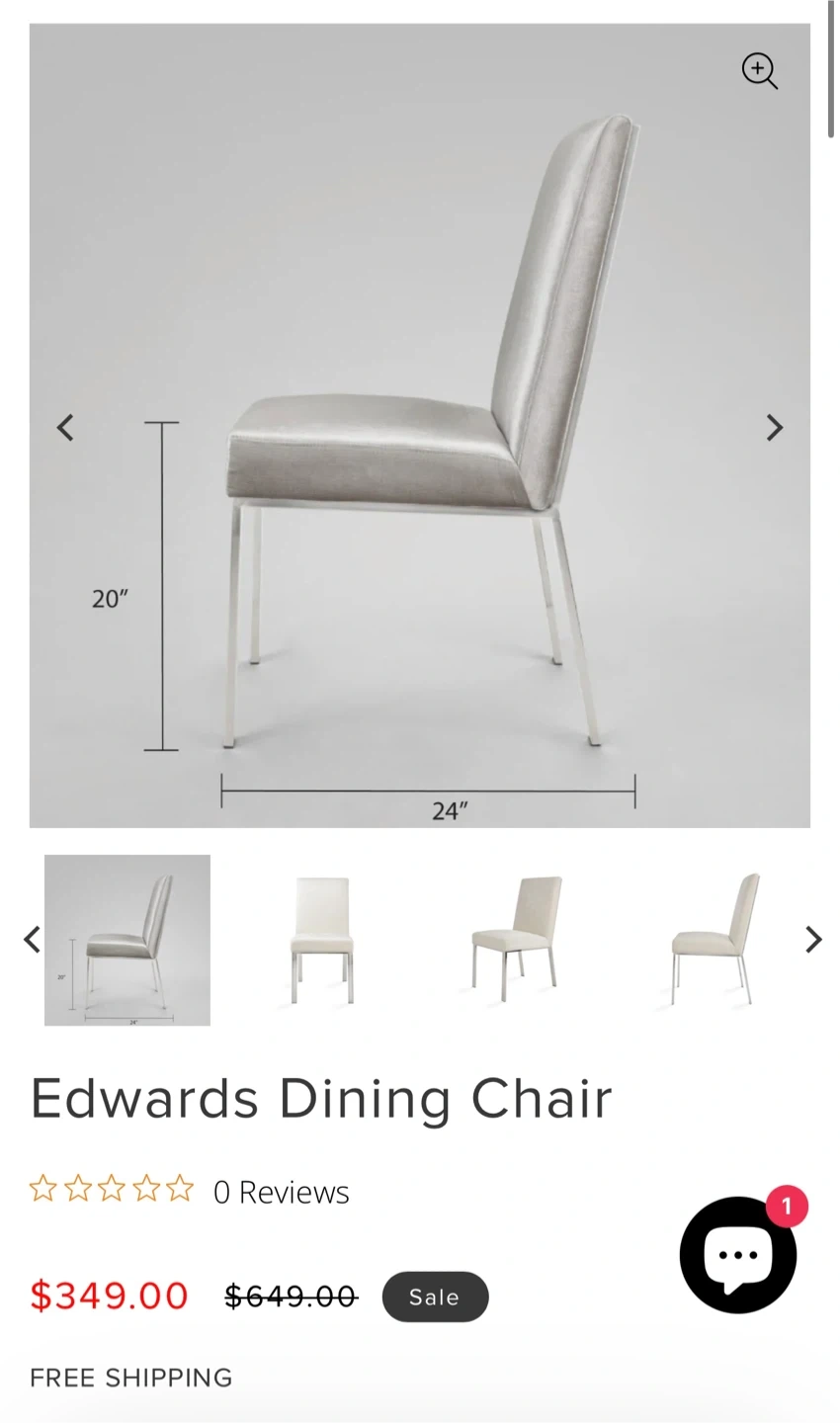This screenshot has width=840, height=1423.
Task: Move thumbnail strip to next images
Action: (x=812, y=939)
